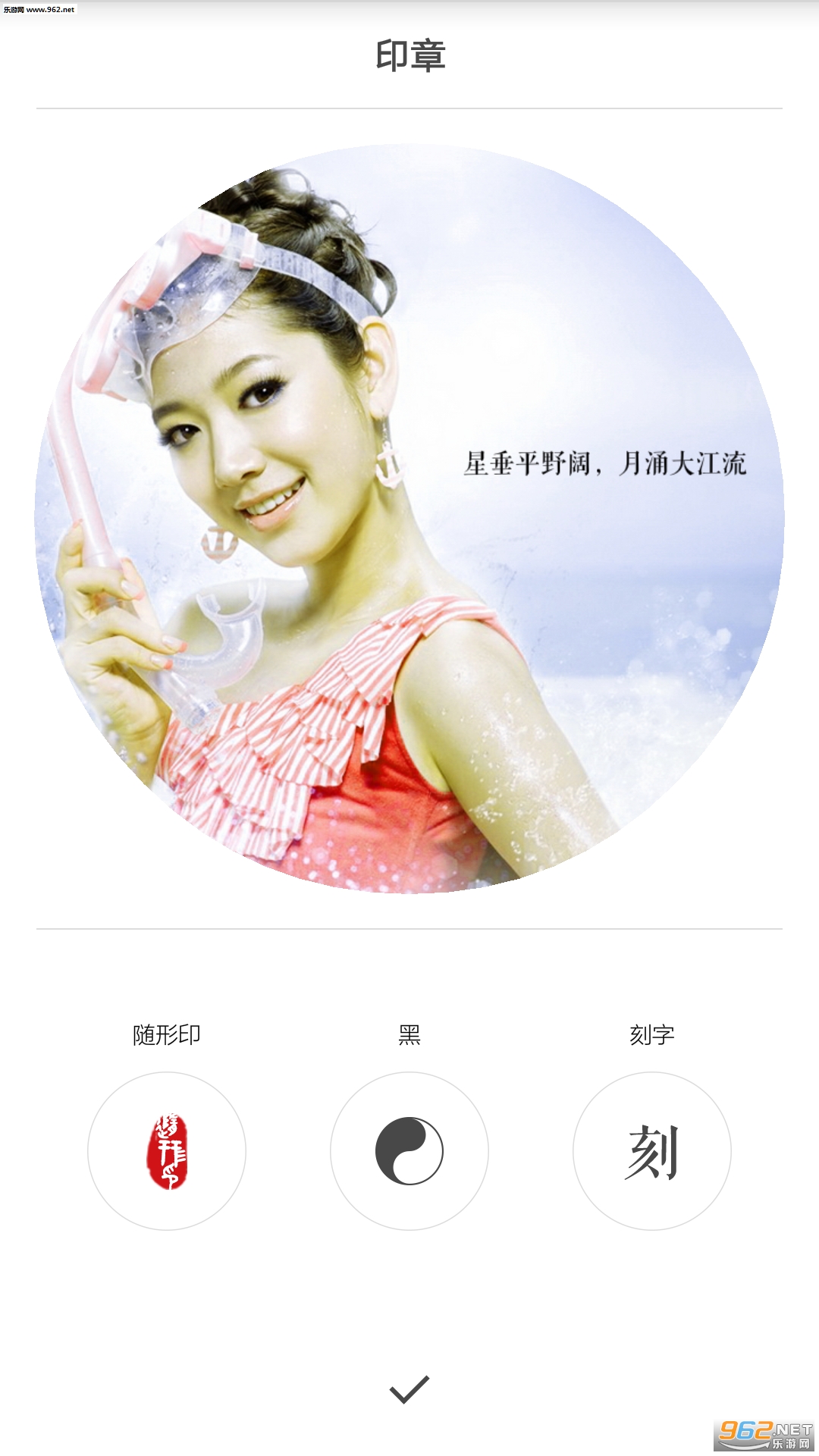
Task: Select the 黑 yin-yang color option
Action: point(409,1150)
